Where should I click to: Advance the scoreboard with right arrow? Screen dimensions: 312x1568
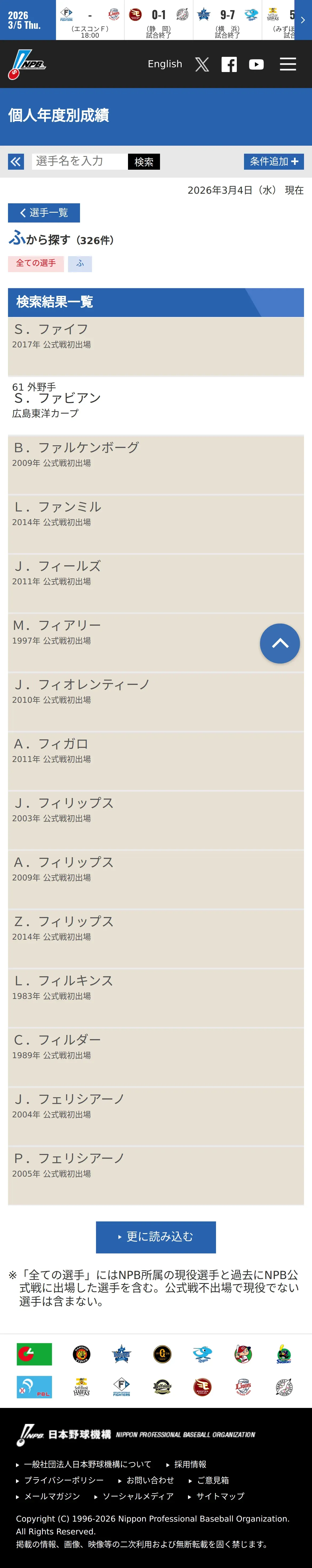pos(303,20)
